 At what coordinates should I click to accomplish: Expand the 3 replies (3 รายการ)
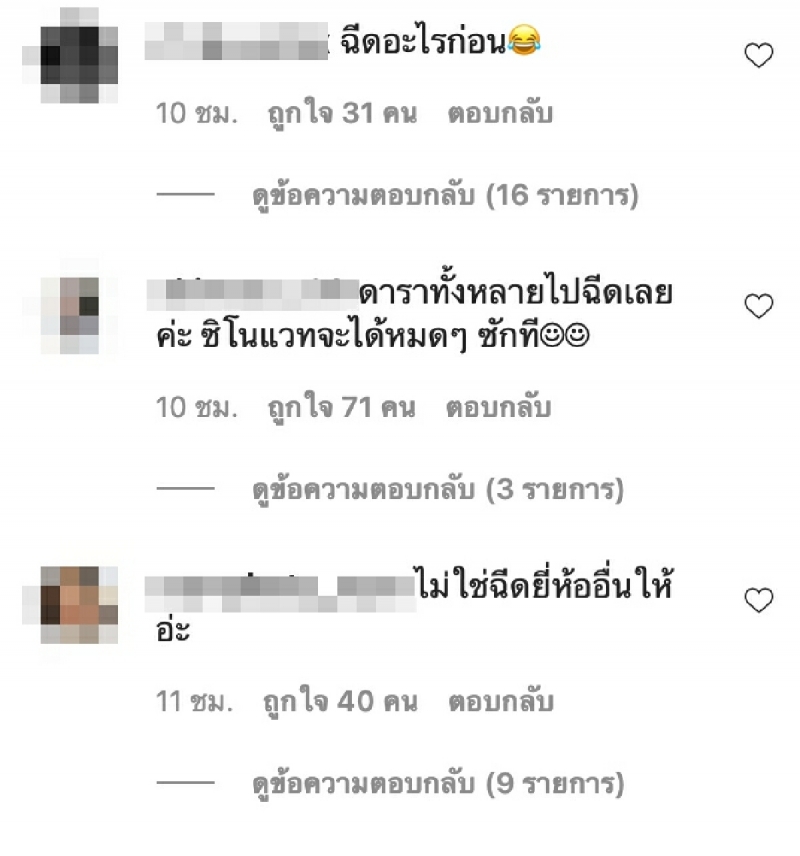point(437,490)
